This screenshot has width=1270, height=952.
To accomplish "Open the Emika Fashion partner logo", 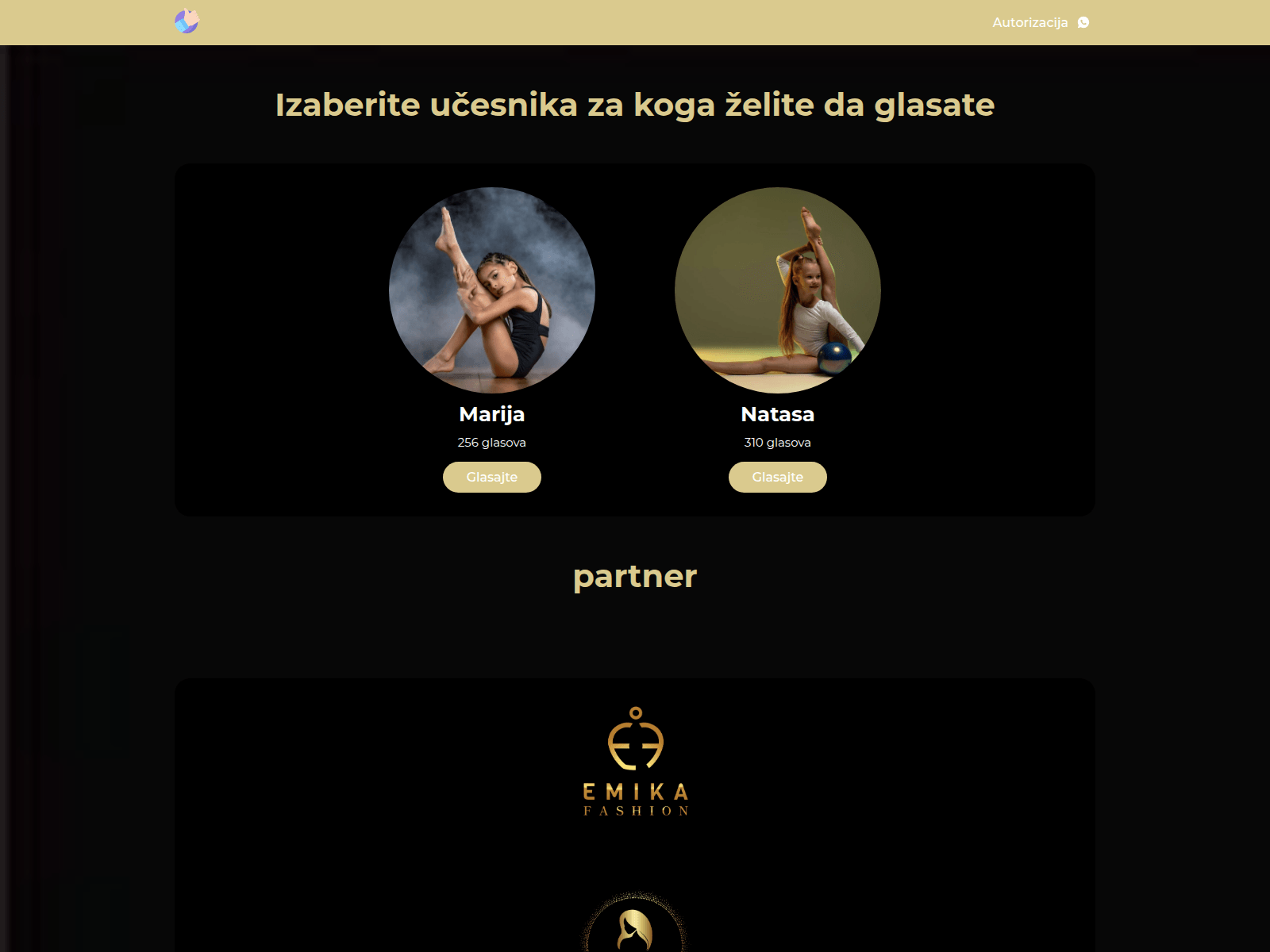I will pos(636,762).
